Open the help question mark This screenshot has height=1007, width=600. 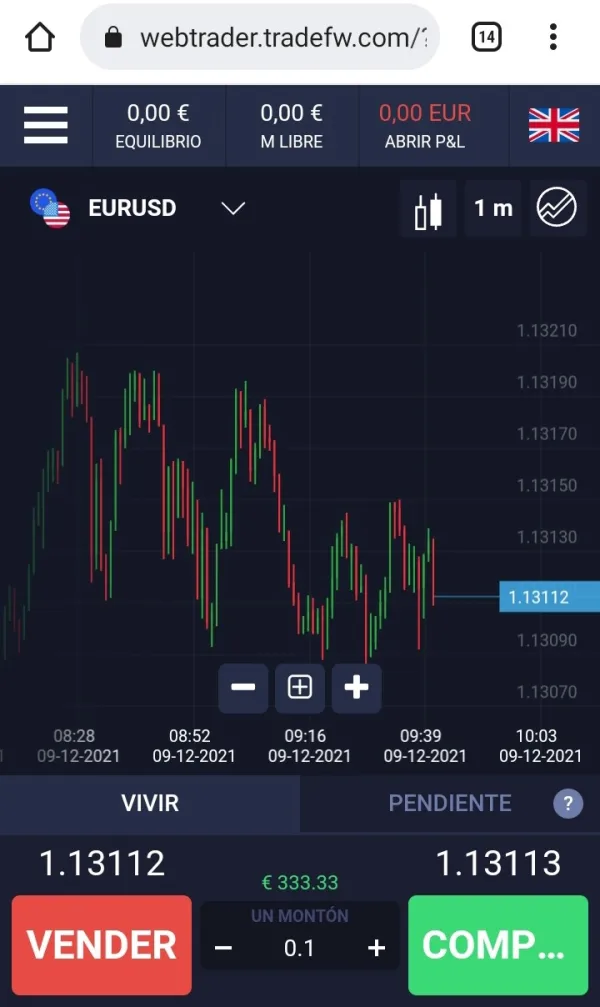coord(568,803)
